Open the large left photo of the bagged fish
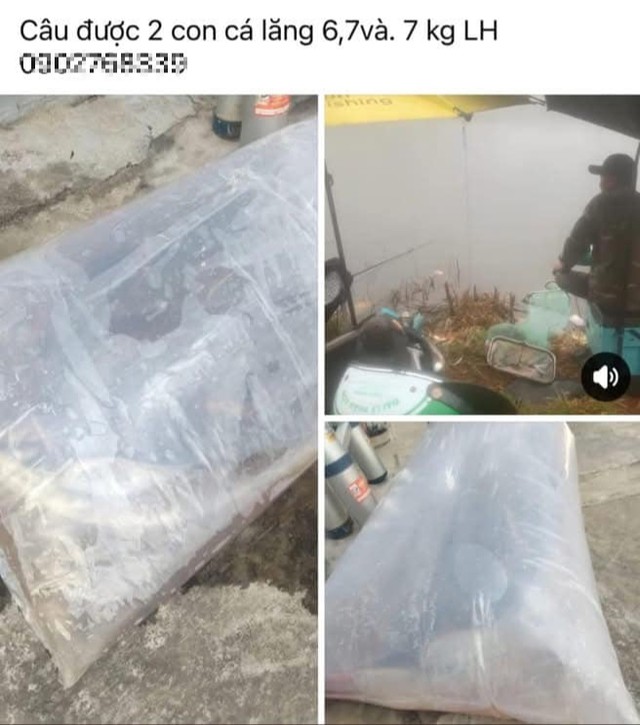 [x=158, y=410]
